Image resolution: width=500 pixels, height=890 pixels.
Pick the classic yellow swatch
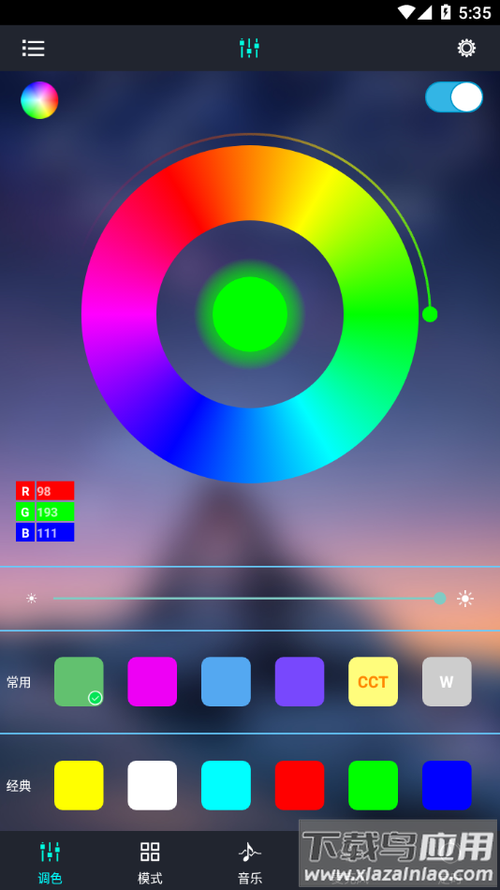79,786
